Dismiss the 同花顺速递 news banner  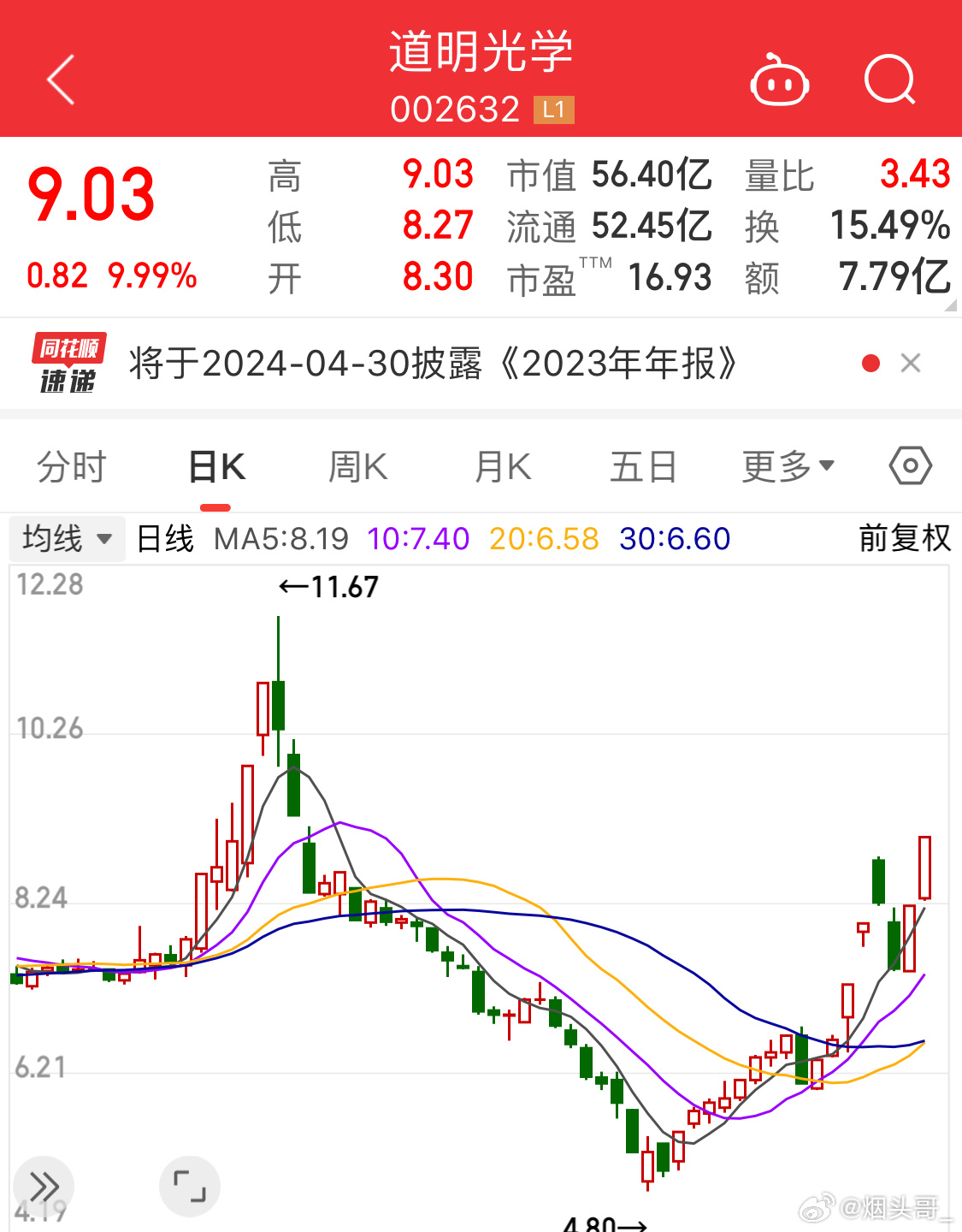coord(911,364)
